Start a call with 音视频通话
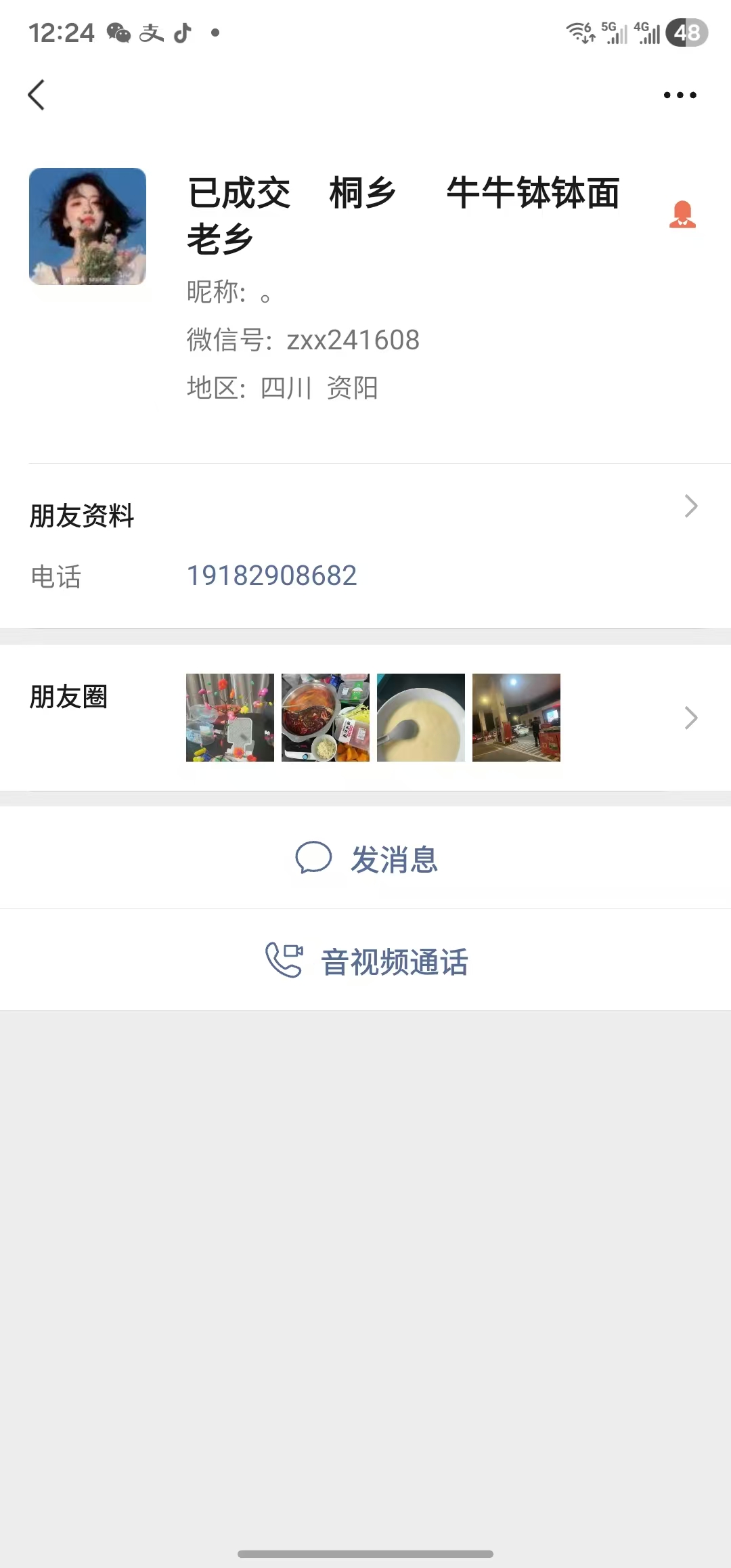 tap(394, 962)
